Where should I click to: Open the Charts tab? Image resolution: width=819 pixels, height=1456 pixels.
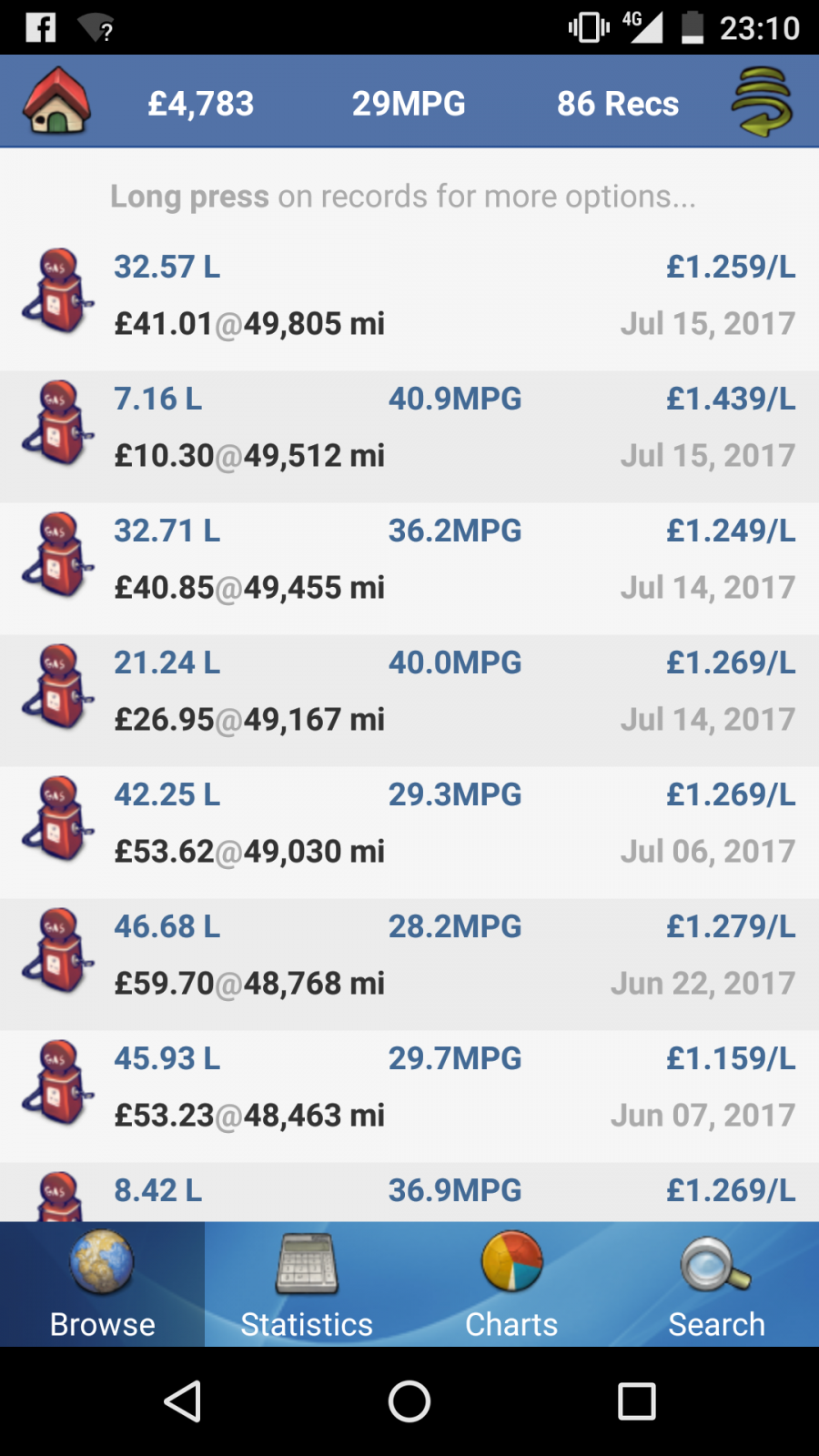click(511, 1284)
